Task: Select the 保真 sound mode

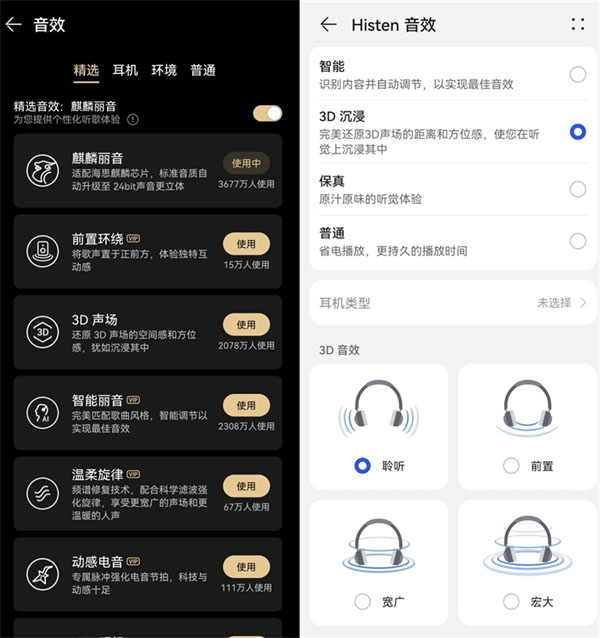Action: click(577, 189)
